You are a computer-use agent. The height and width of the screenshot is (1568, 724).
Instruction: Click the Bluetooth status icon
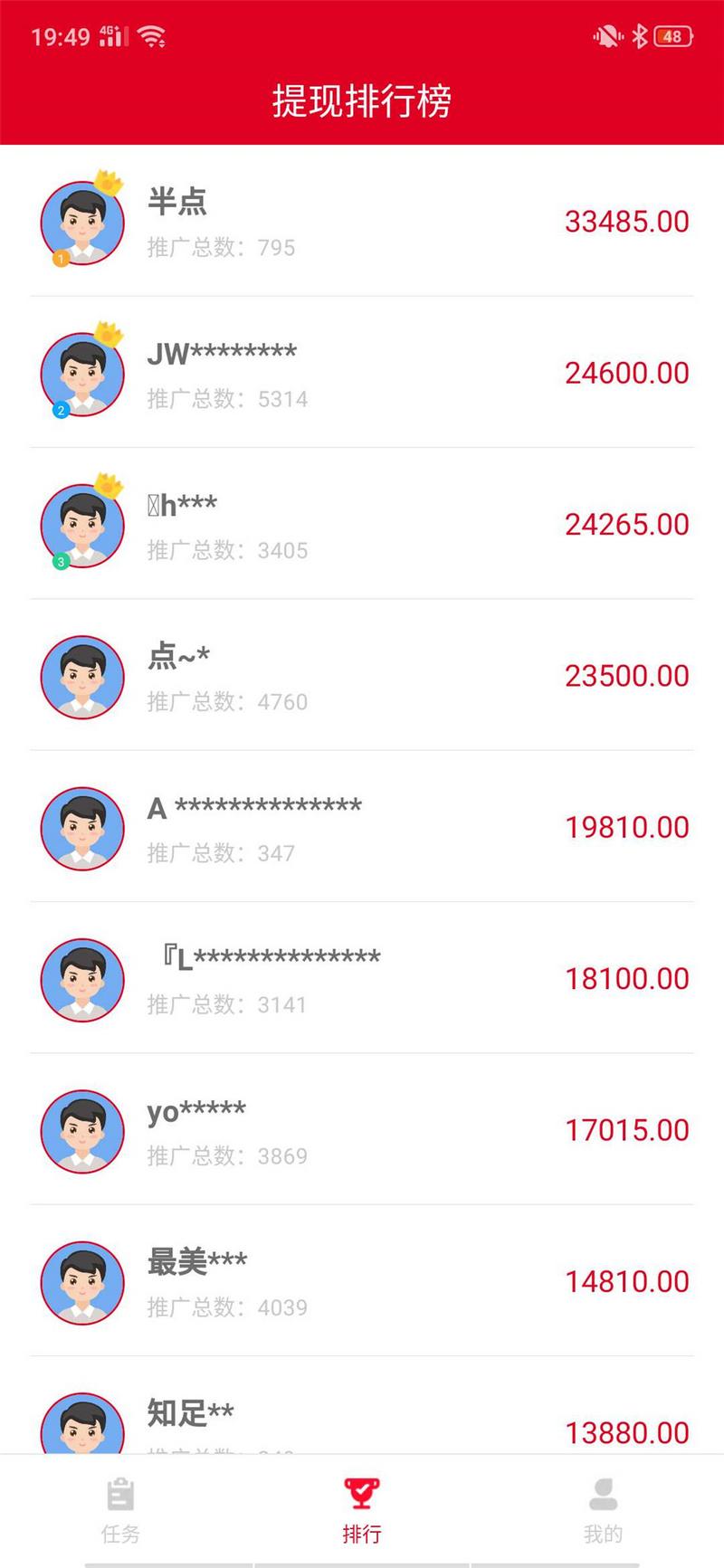click(x=639, y=36)
